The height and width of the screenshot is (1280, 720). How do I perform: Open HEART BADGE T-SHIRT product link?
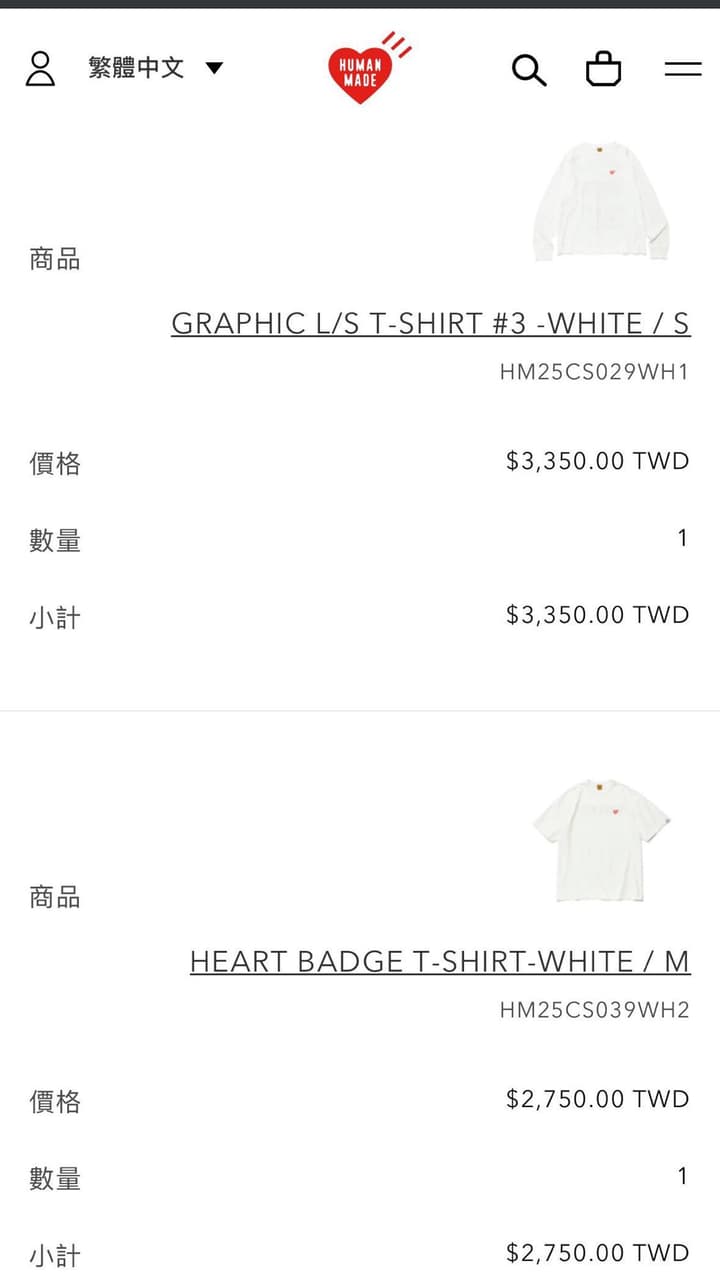(x=440, y=961)
